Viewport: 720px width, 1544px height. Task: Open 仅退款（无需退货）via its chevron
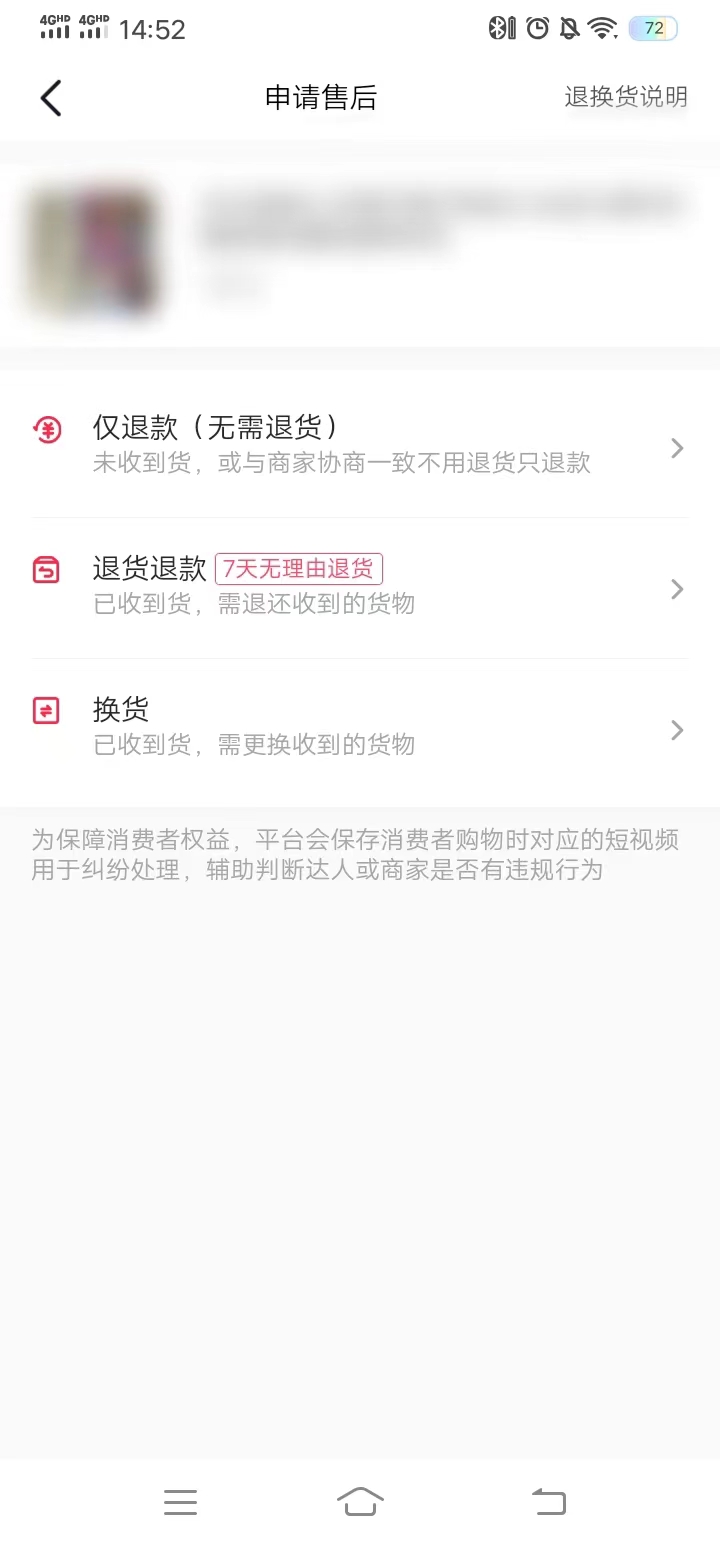coord(676,448)
